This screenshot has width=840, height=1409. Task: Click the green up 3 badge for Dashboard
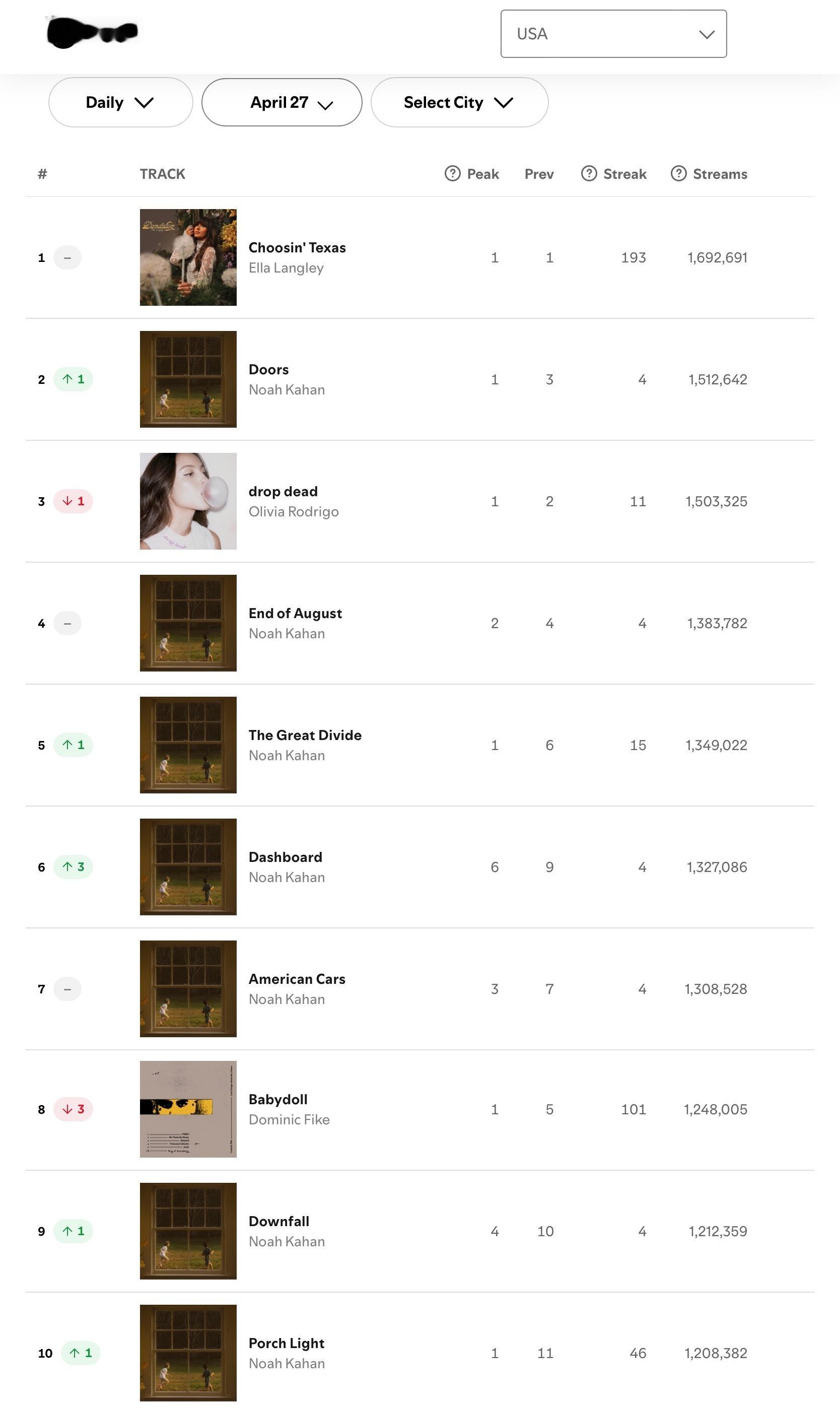tap(73, 866)
